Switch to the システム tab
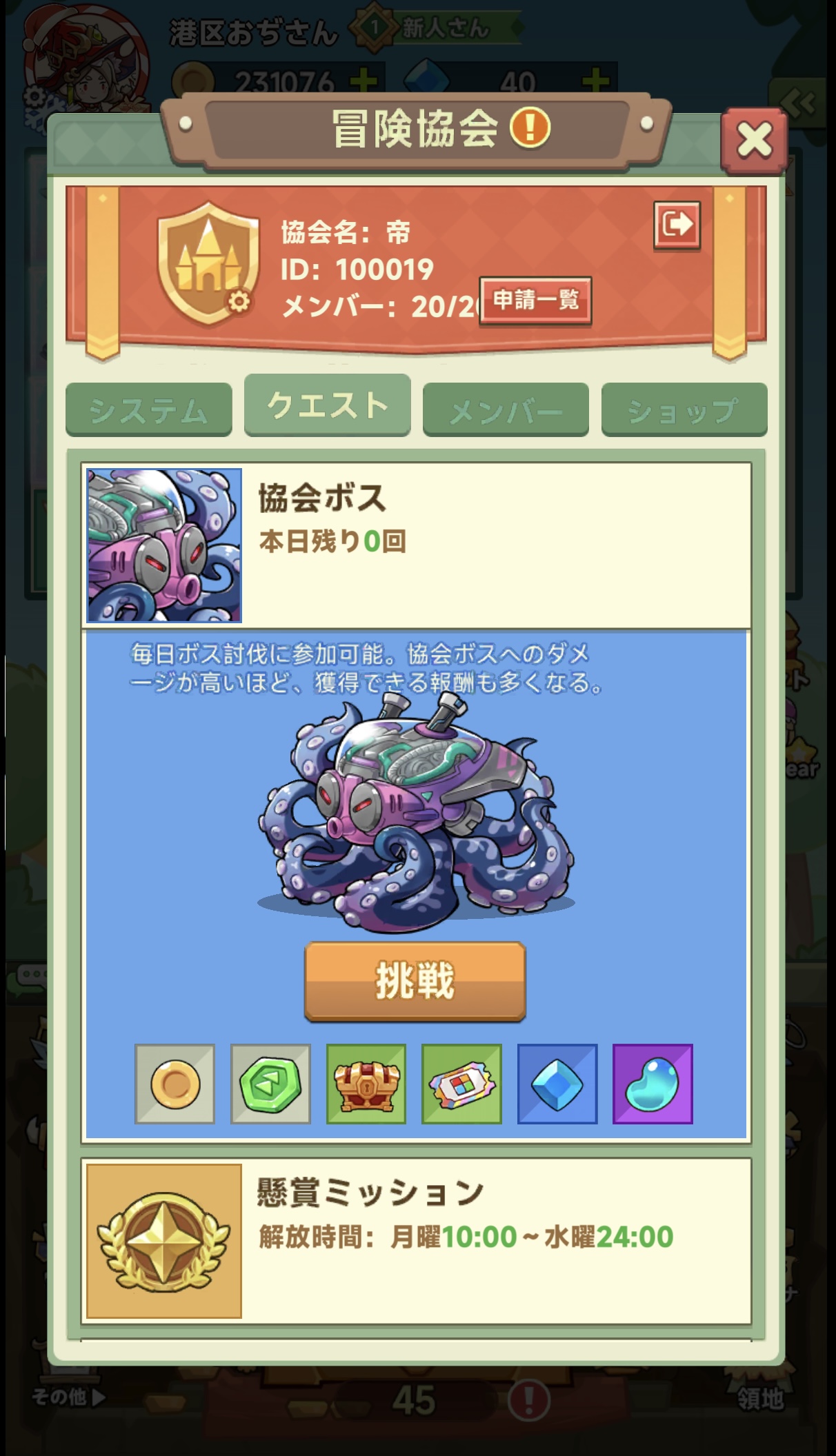 tap(148, 410)
